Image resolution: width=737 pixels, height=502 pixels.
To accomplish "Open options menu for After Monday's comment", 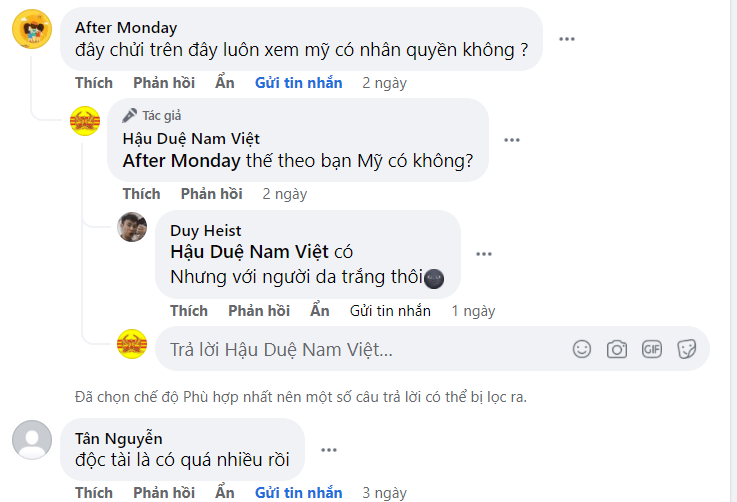I will pos(567,39).
